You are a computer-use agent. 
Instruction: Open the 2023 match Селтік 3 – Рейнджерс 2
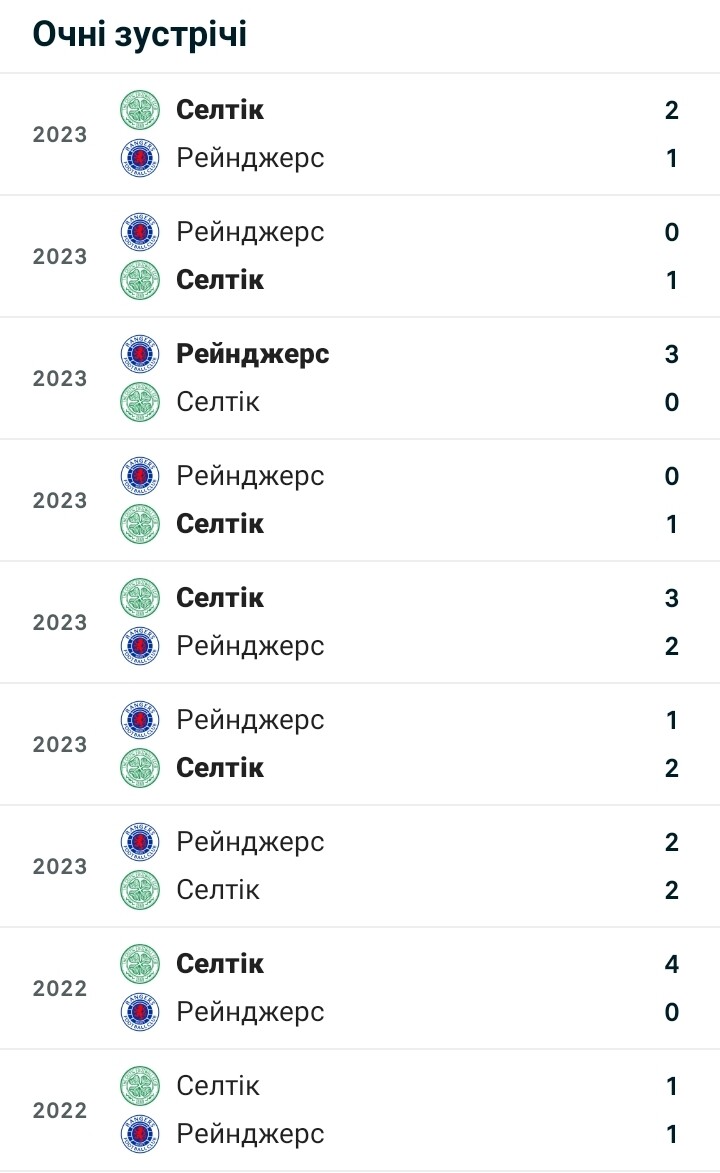pos(360,622)
